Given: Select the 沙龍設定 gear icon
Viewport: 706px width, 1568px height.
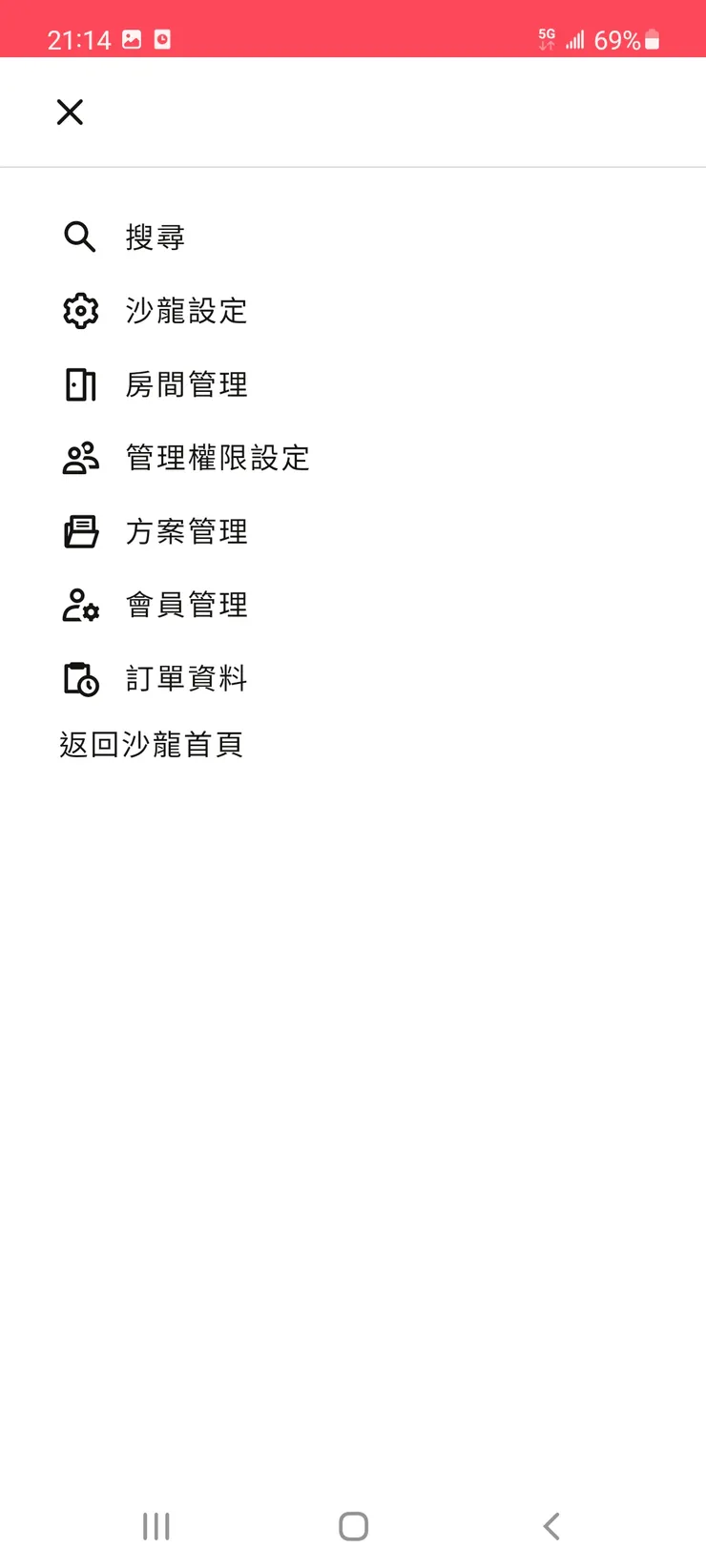Looking at the screenshot, I should point(79,310).
